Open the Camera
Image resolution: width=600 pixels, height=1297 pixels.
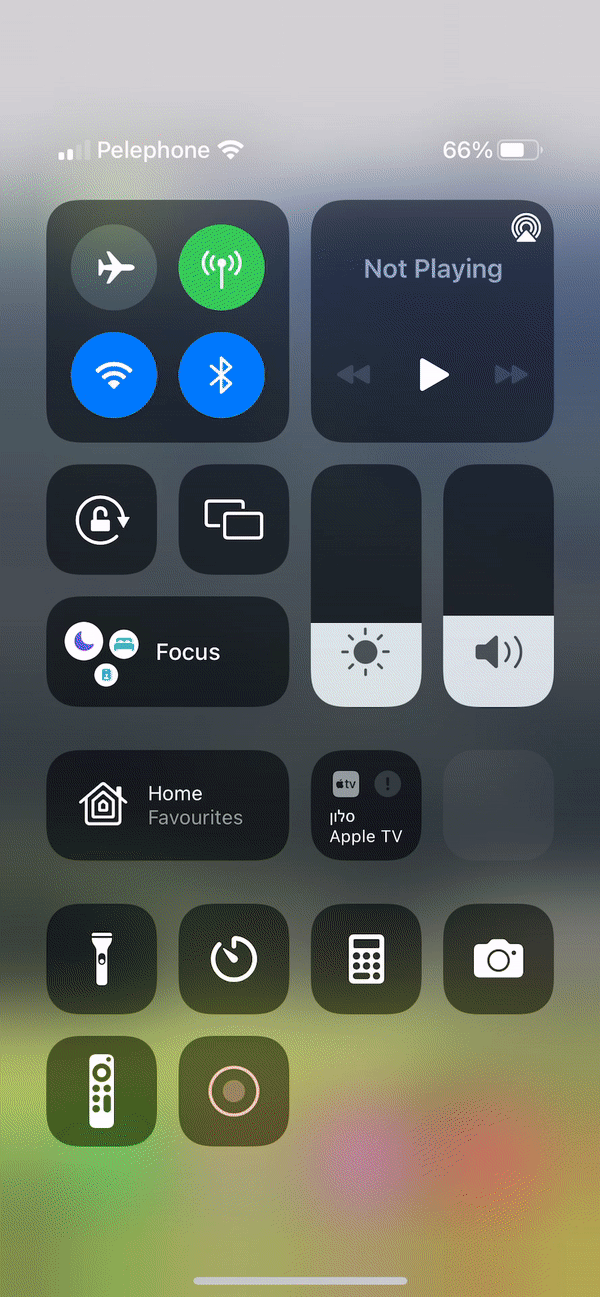[498, 959]
